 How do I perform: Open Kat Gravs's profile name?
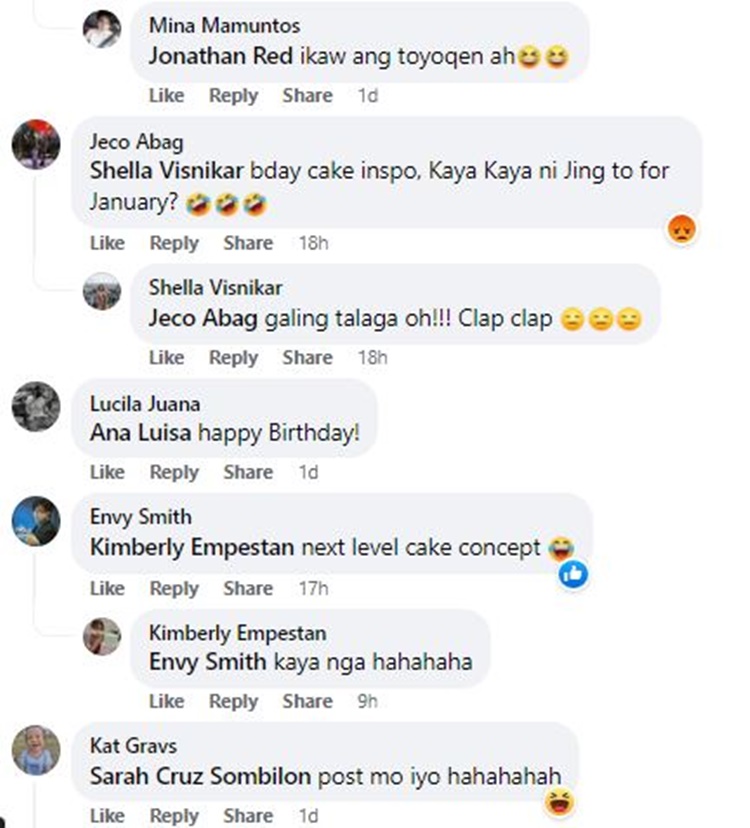(133, 746)
